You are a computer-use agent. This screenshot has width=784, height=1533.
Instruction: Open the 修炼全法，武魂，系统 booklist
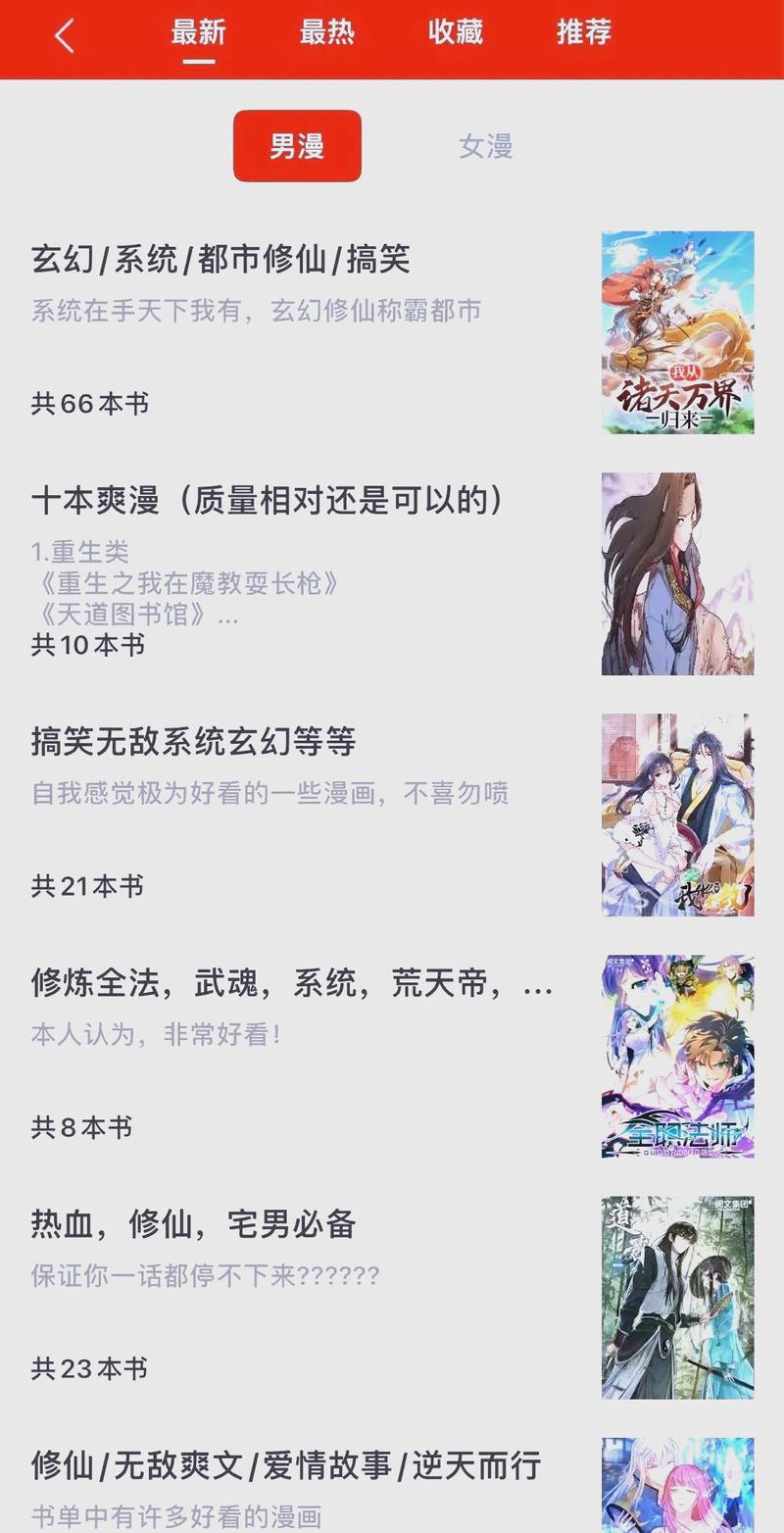click(x=392, y=1056)
